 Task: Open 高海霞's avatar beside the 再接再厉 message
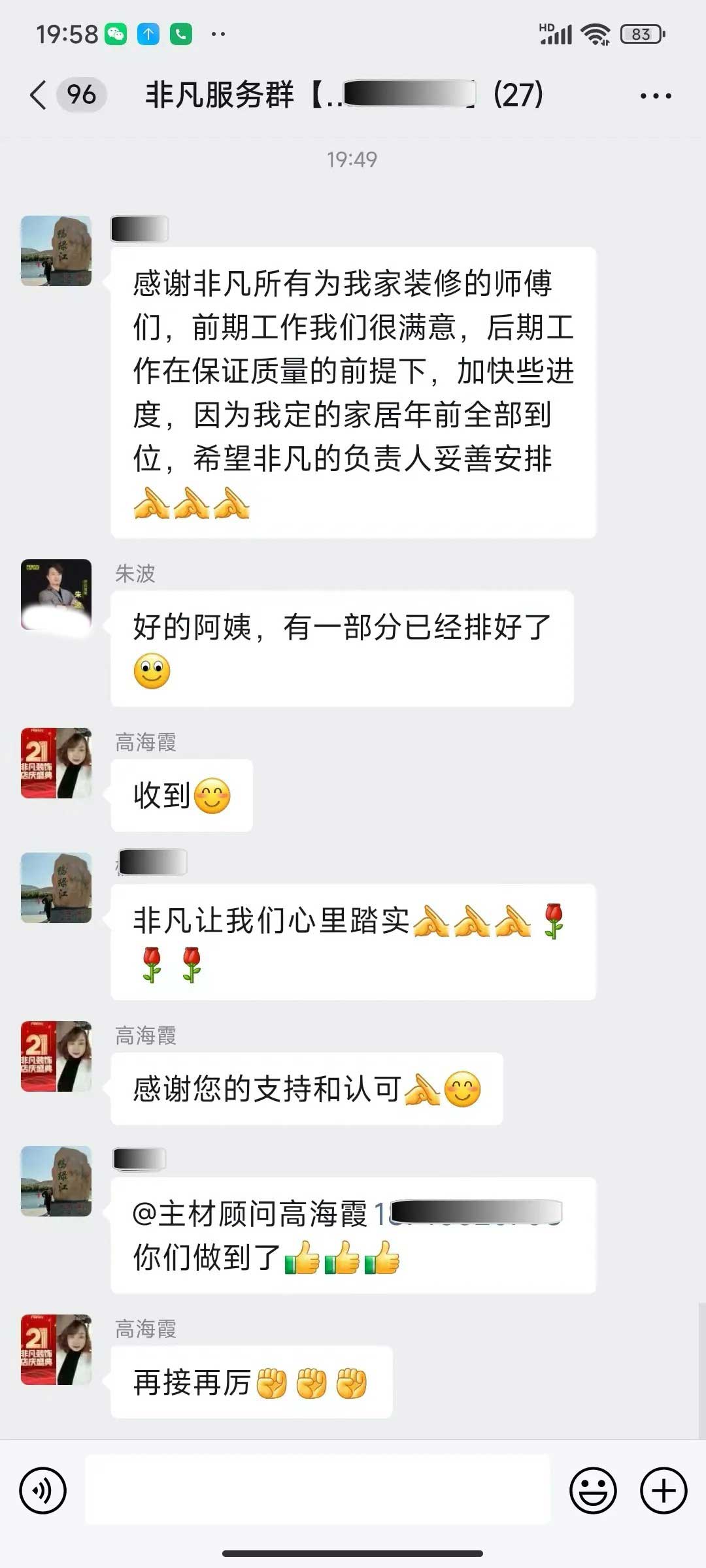(x=56, y=1350)
